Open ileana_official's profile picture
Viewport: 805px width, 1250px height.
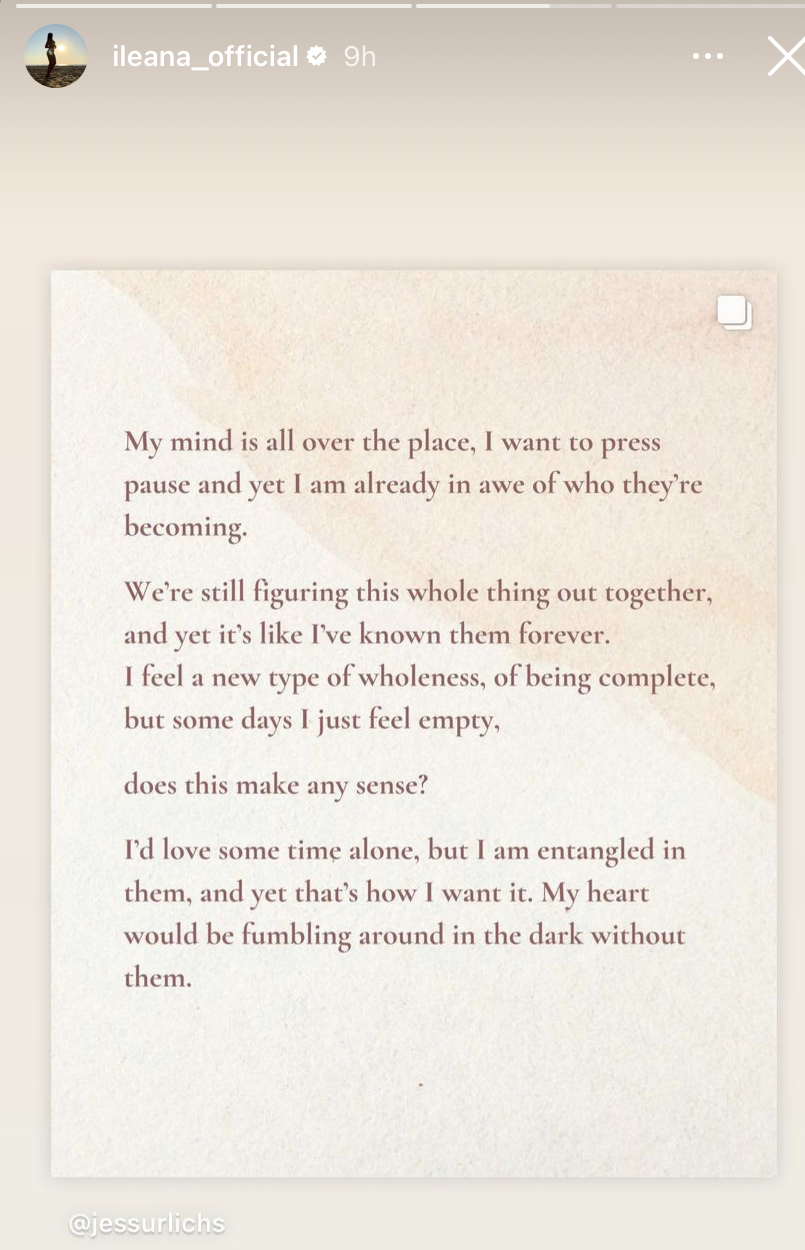[x=55, y=56]
